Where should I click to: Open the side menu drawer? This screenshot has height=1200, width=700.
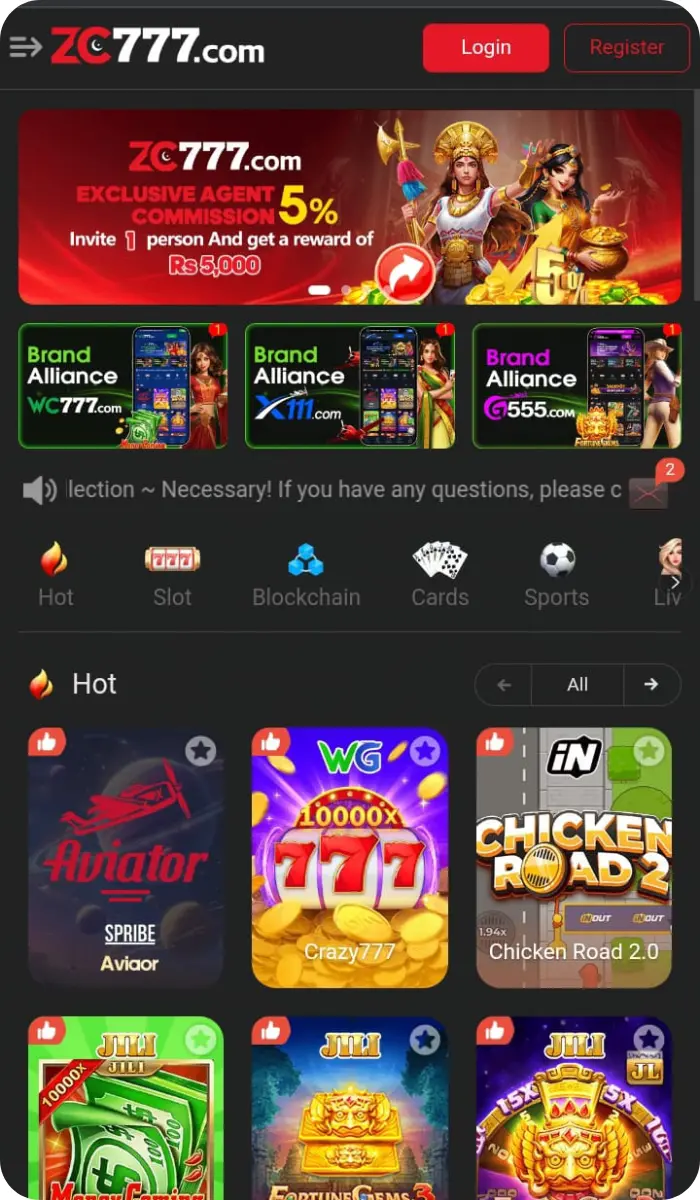25,47
